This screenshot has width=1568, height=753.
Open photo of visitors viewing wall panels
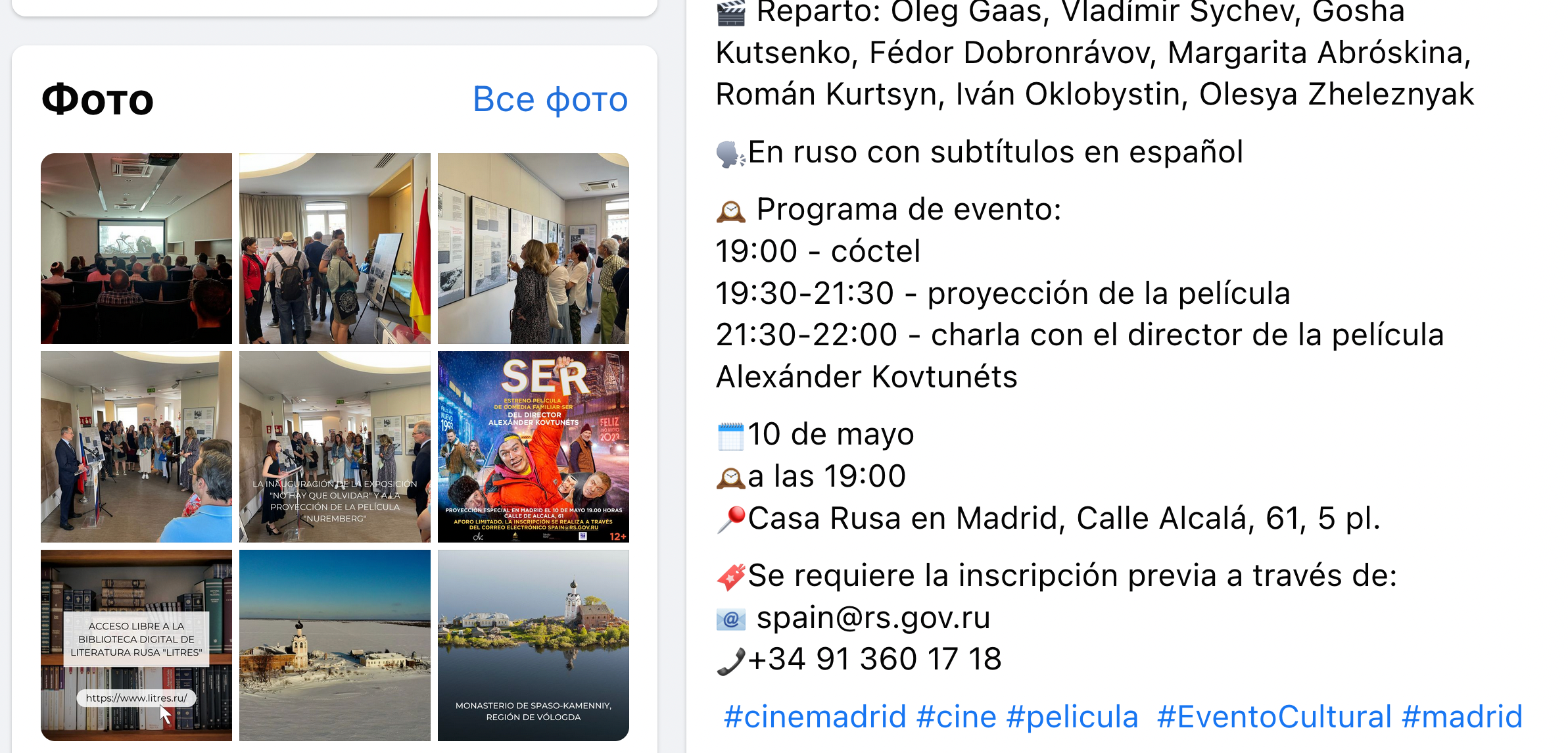pyautogui.click(x=533, y=249)
